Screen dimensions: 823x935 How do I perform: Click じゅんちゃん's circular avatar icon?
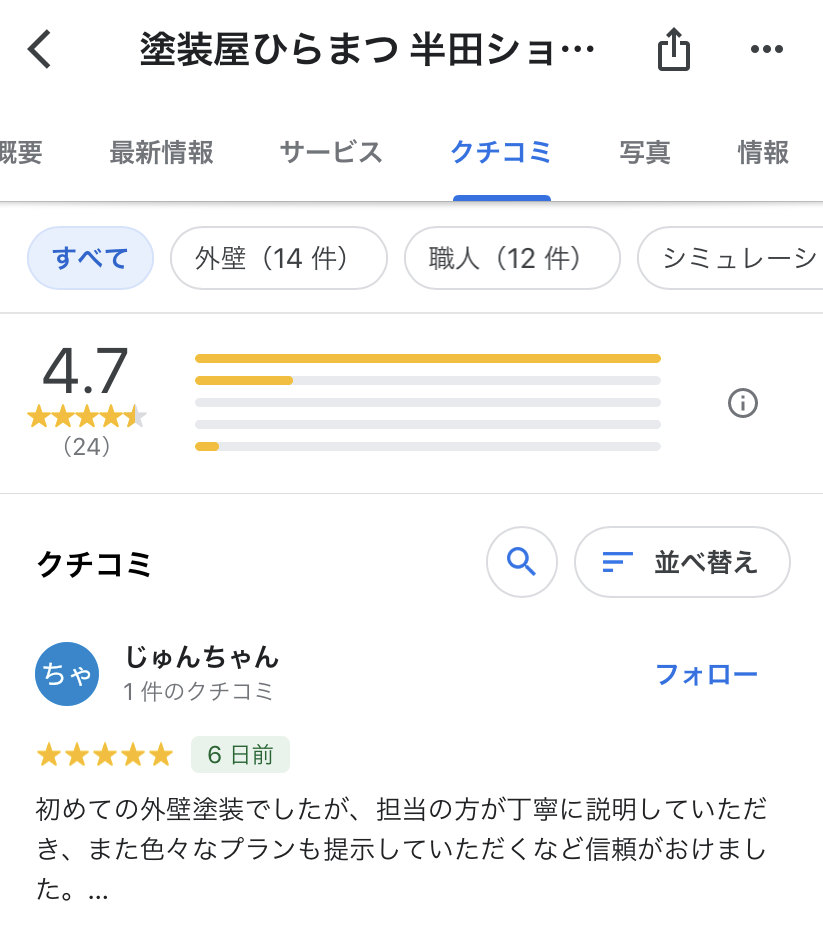(x=67, y=674)
